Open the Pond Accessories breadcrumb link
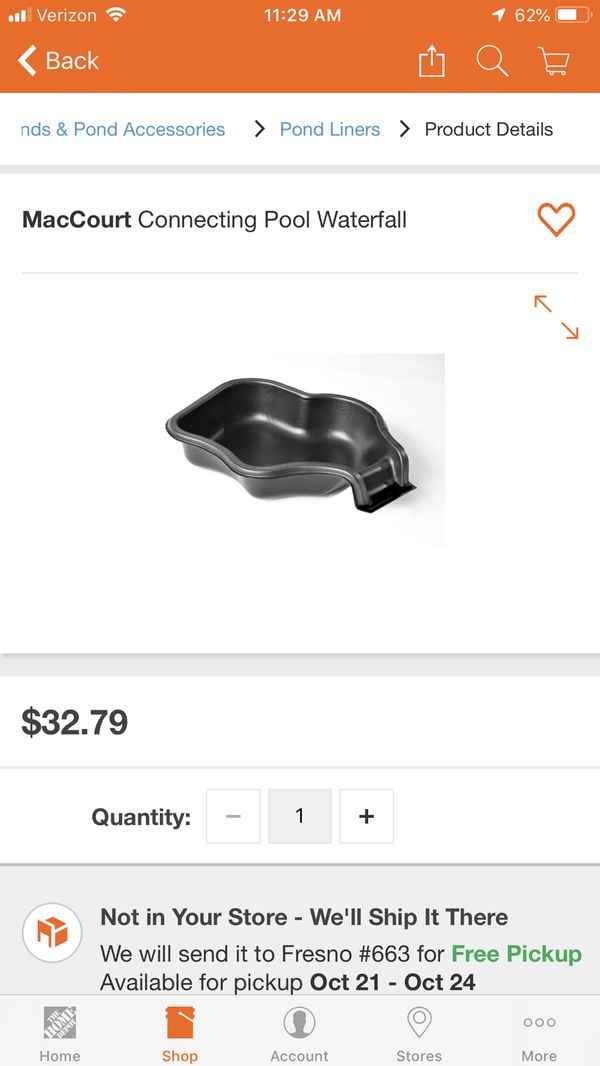The image size is (600, 1066). click(x=123, y=129)
